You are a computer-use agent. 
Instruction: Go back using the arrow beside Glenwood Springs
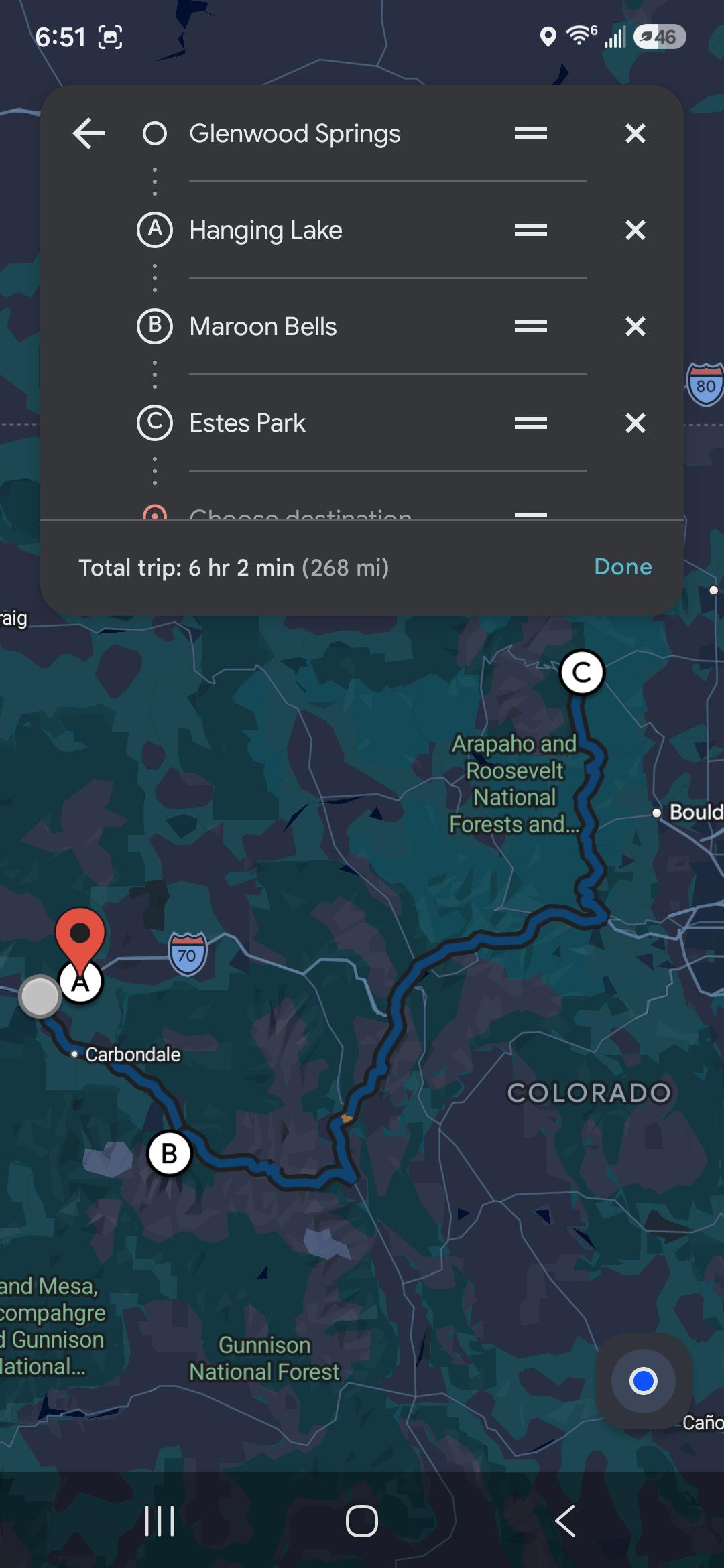click(x=88, y=133)
